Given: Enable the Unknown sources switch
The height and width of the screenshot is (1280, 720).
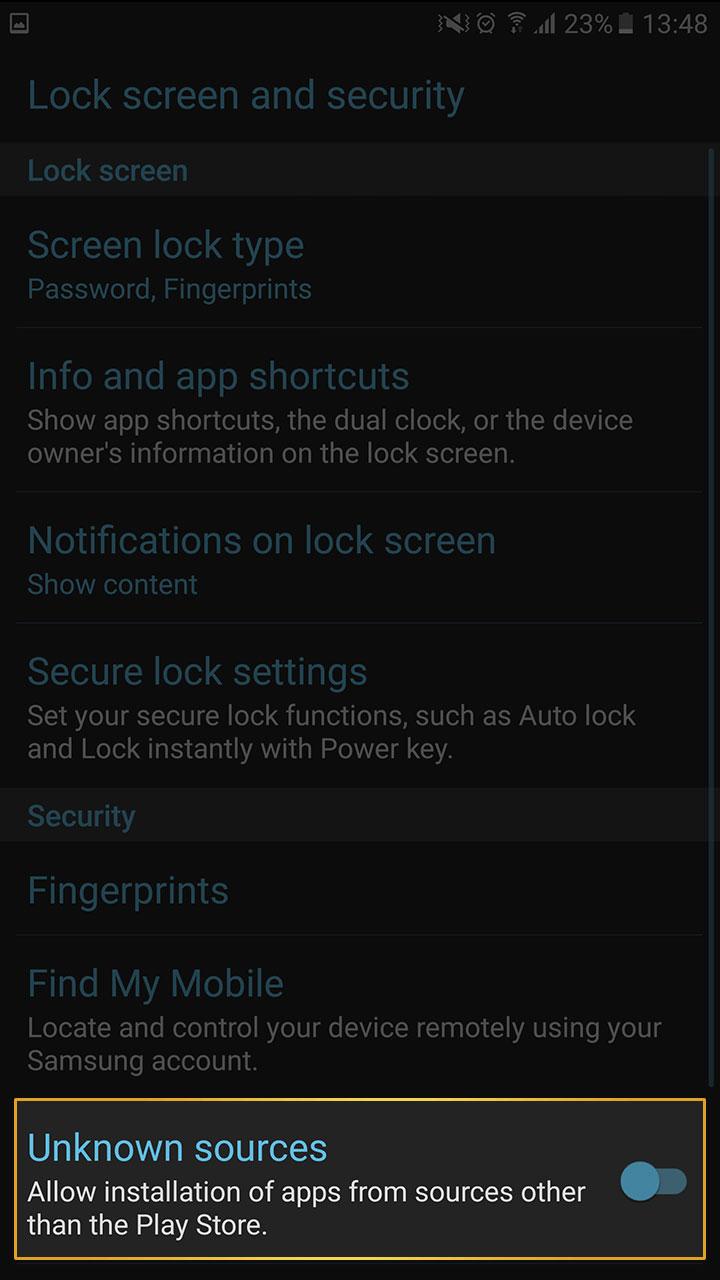Looking at the screenshot, I should 652,1182.
